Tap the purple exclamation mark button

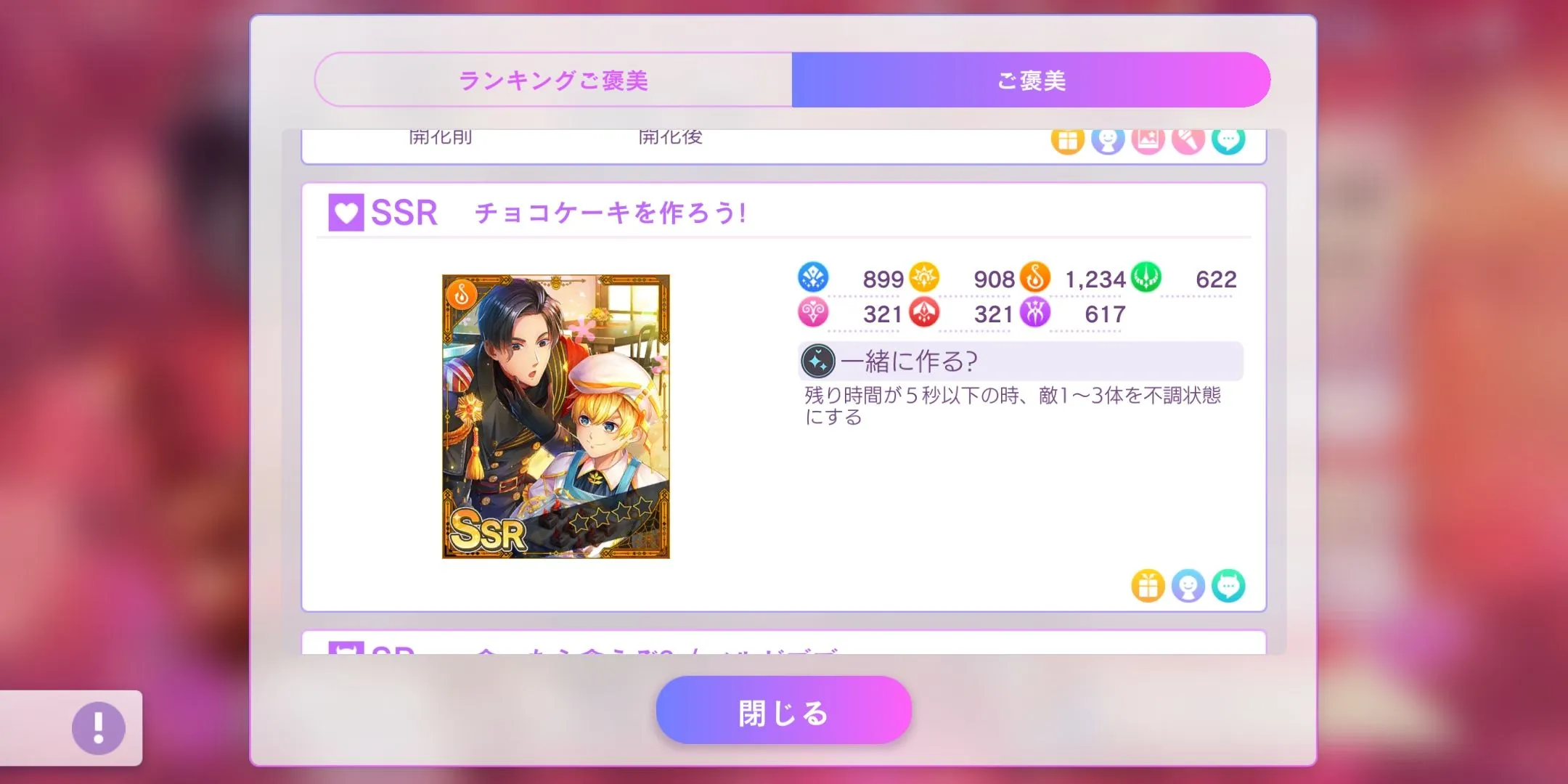click(x=99, y=727)
